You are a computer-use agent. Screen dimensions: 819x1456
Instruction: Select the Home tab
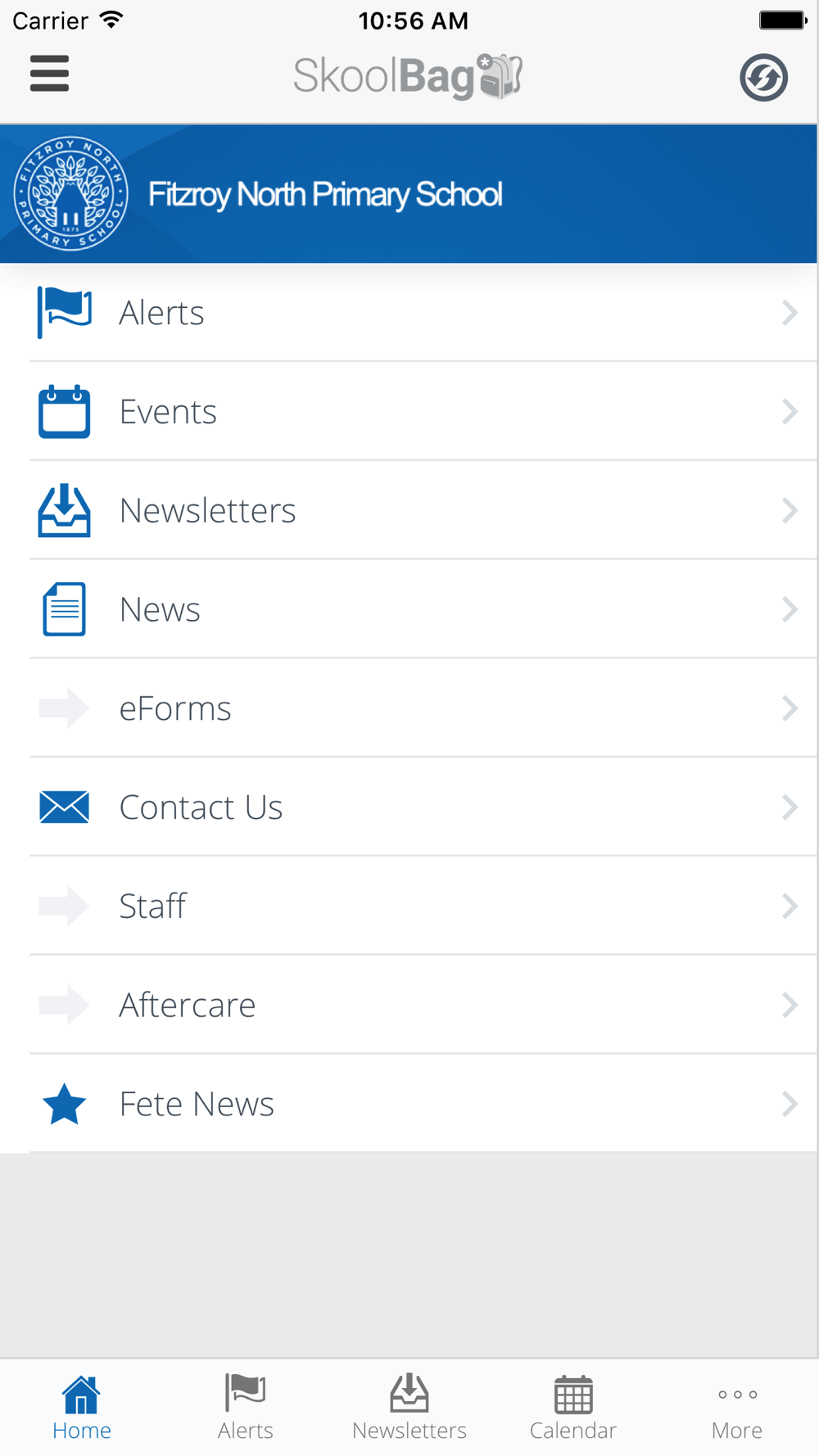(82, 1409)
